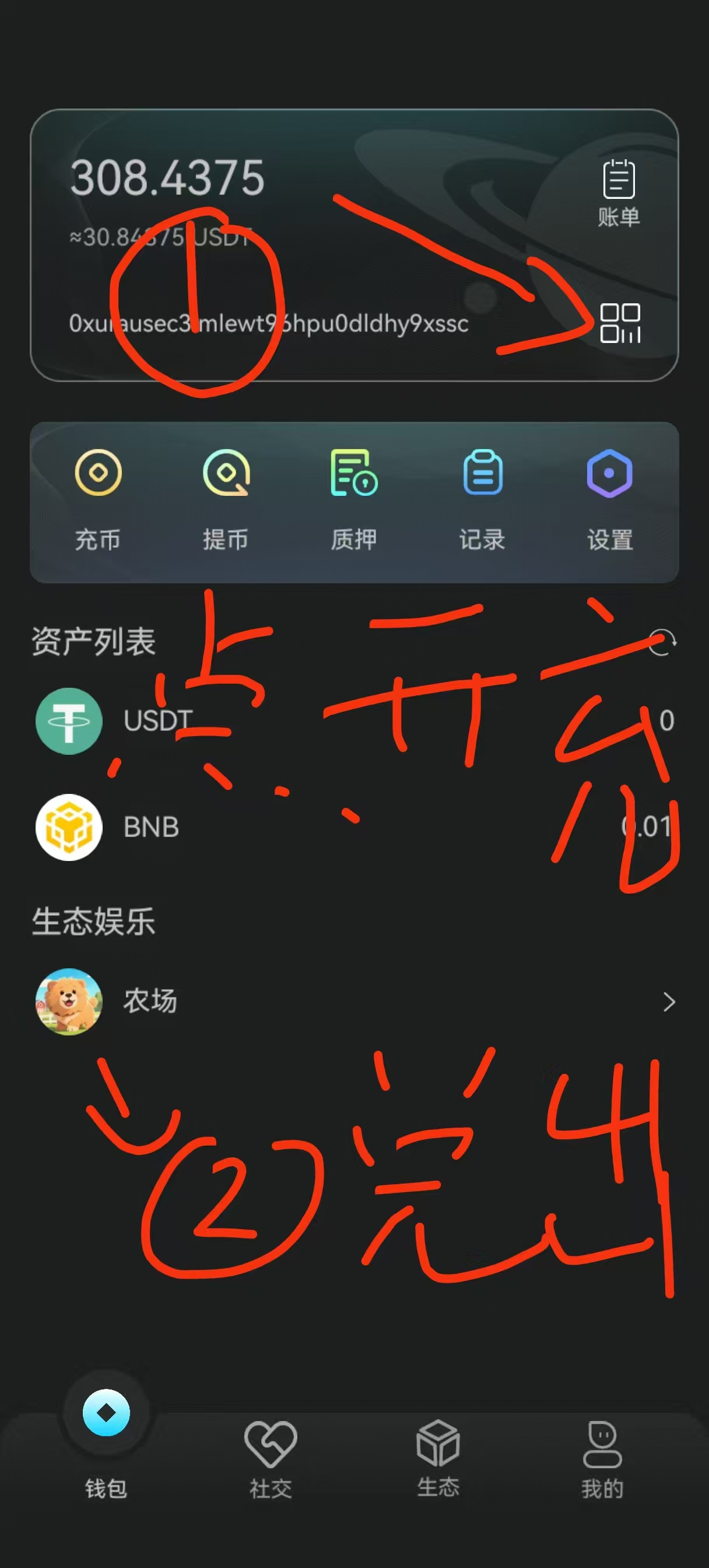Open the USDT asset row
Viewport: 709px width, 1568px height.
click(354, 720)
